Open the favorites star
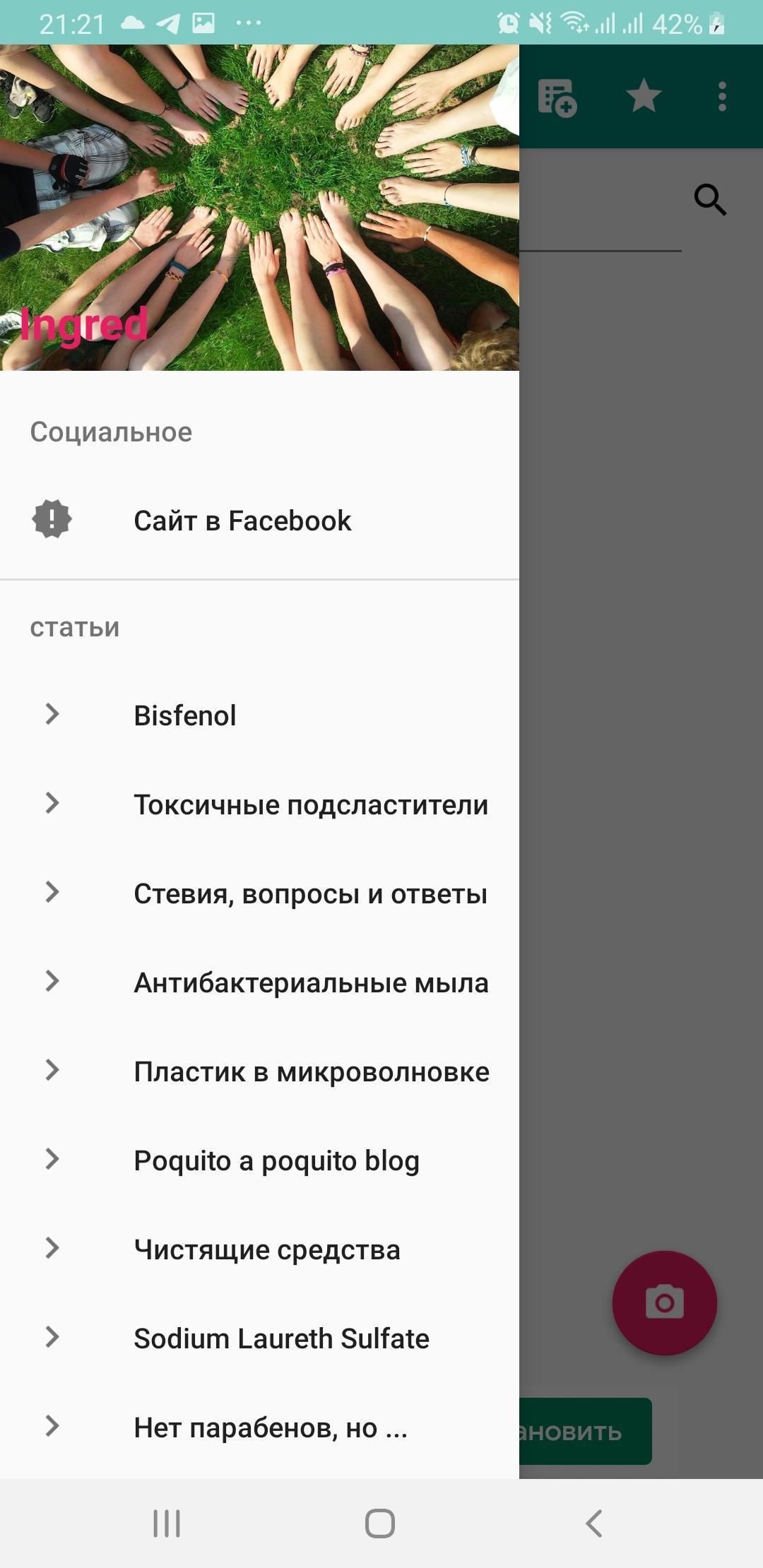 644,97
